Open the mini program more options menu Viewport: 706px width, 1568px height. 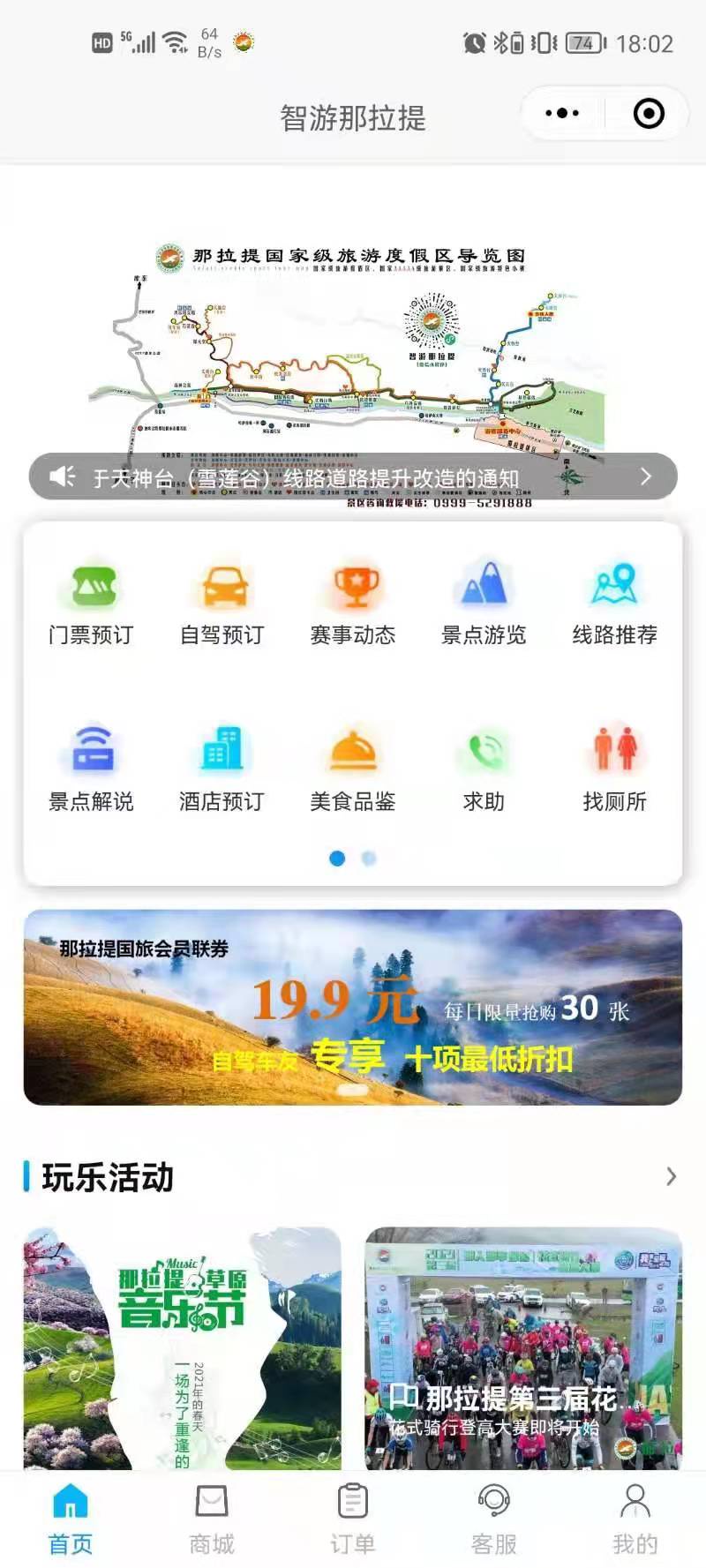pos(562,114)
